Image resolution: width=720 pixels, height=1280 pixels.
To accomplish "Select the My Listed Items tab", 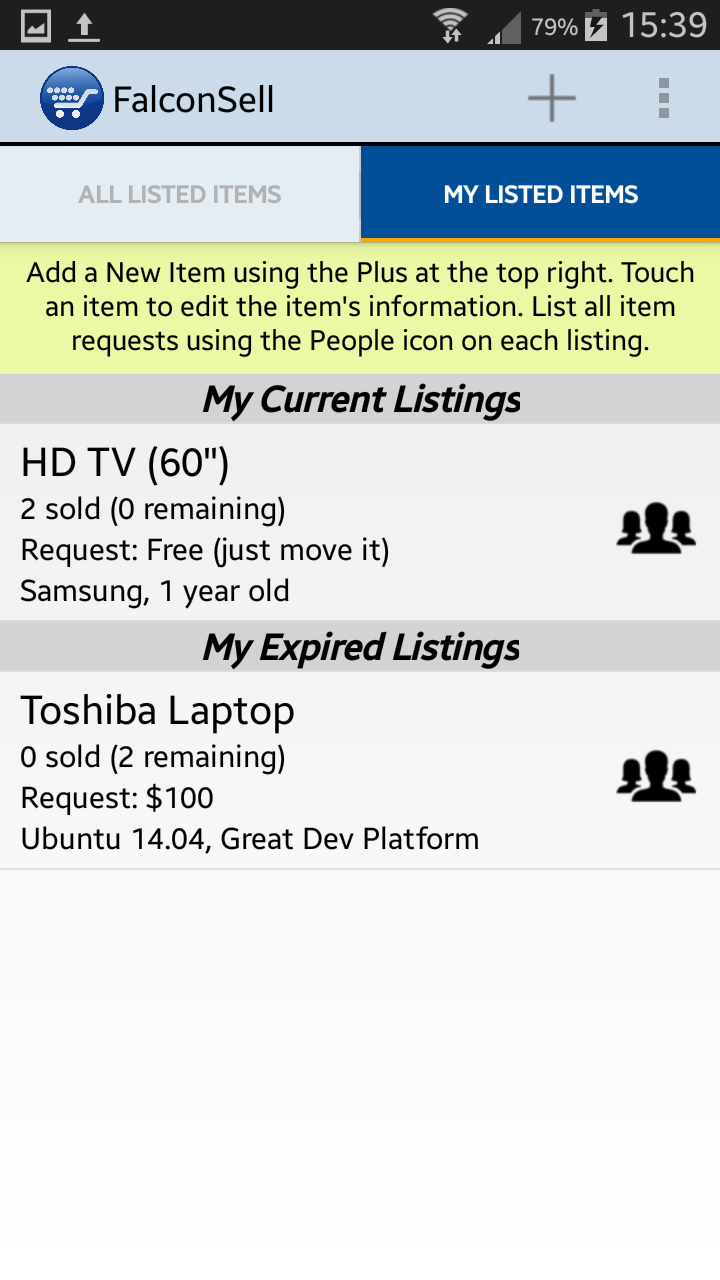I will [x=540, y=194].
